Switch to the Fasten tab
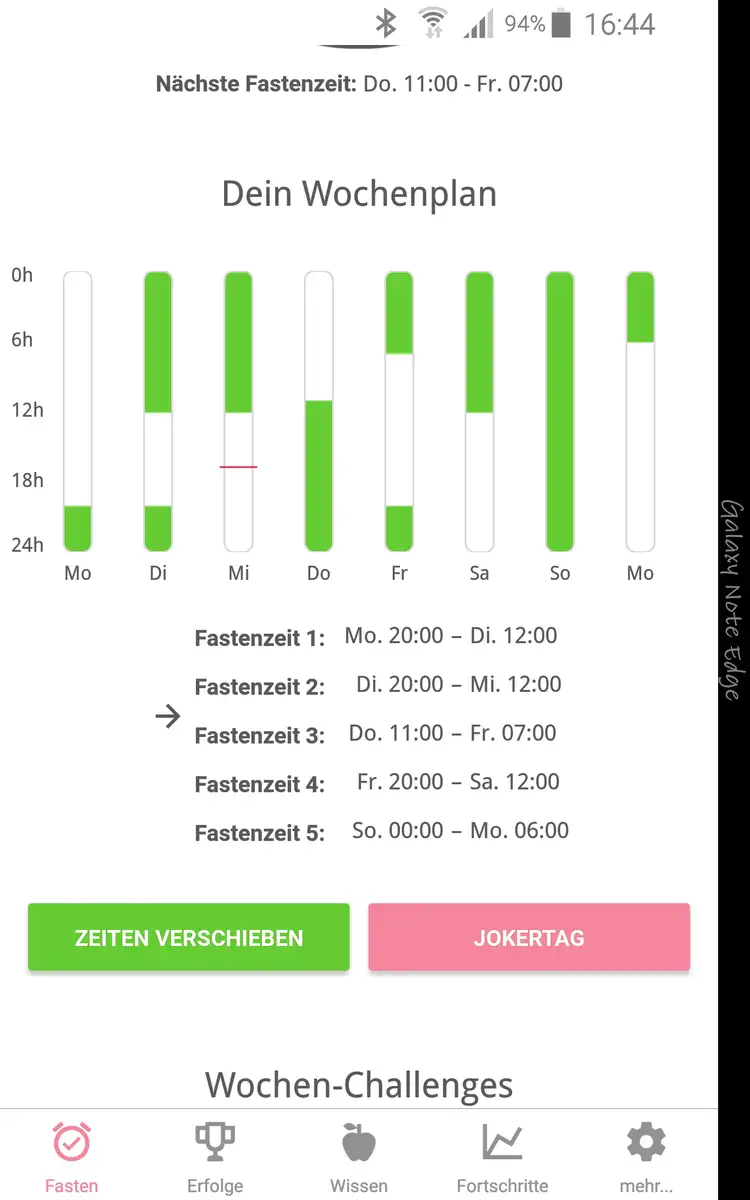The width and height of the screenshot is (750, 1200). pos(72,1156)
